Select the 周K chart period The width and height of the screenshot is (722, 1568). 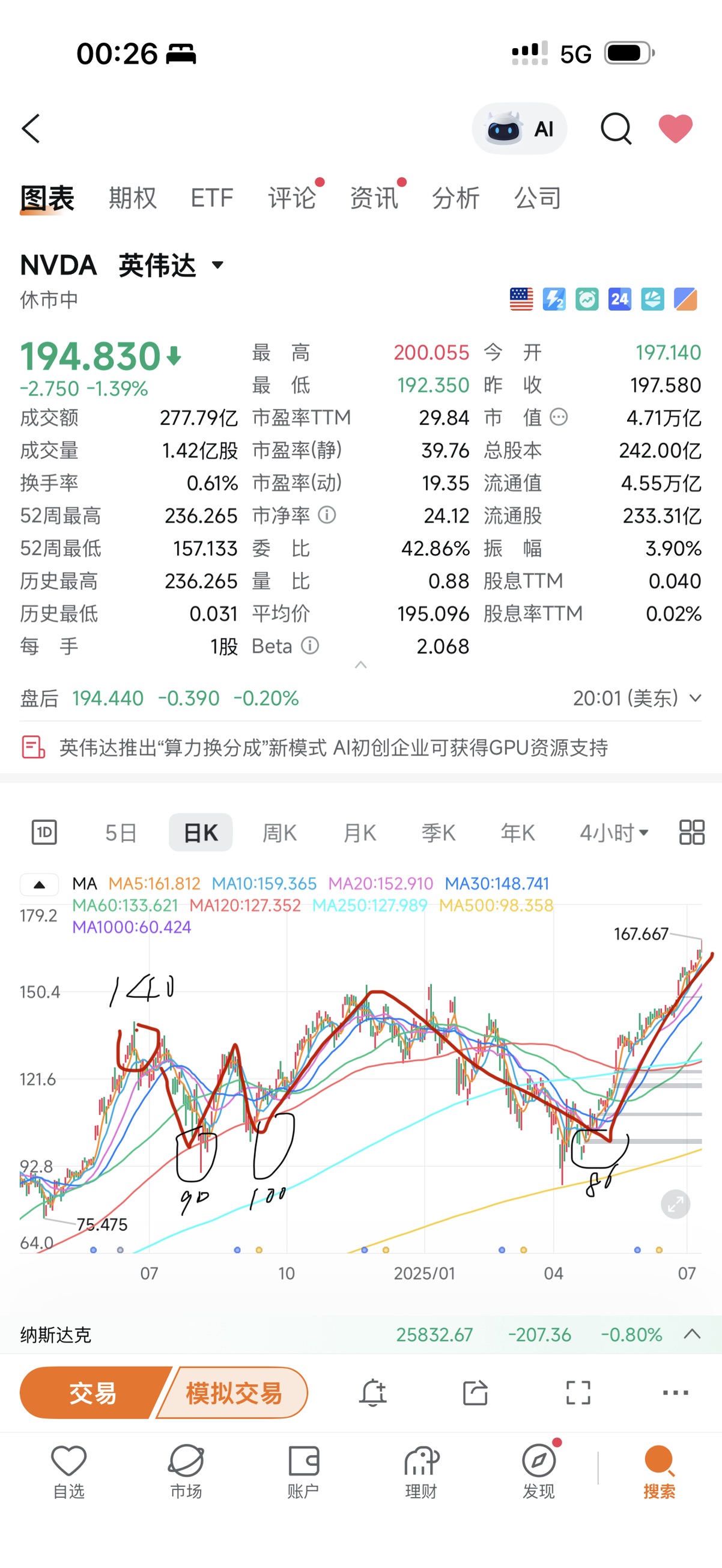pyautogui.click(x=279, y=832)
